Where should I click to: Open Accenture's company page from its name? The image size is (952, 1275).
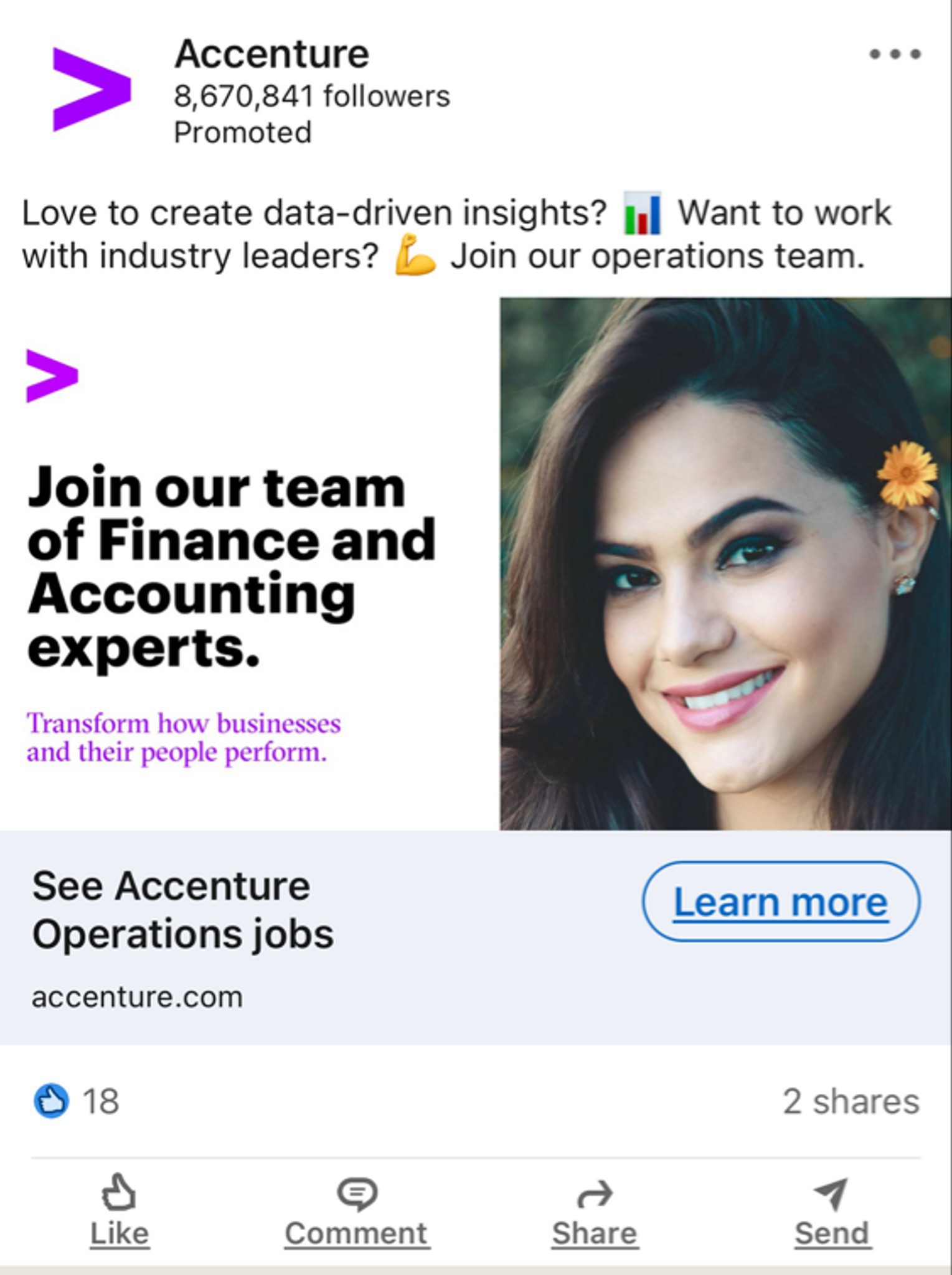(271, 54)
